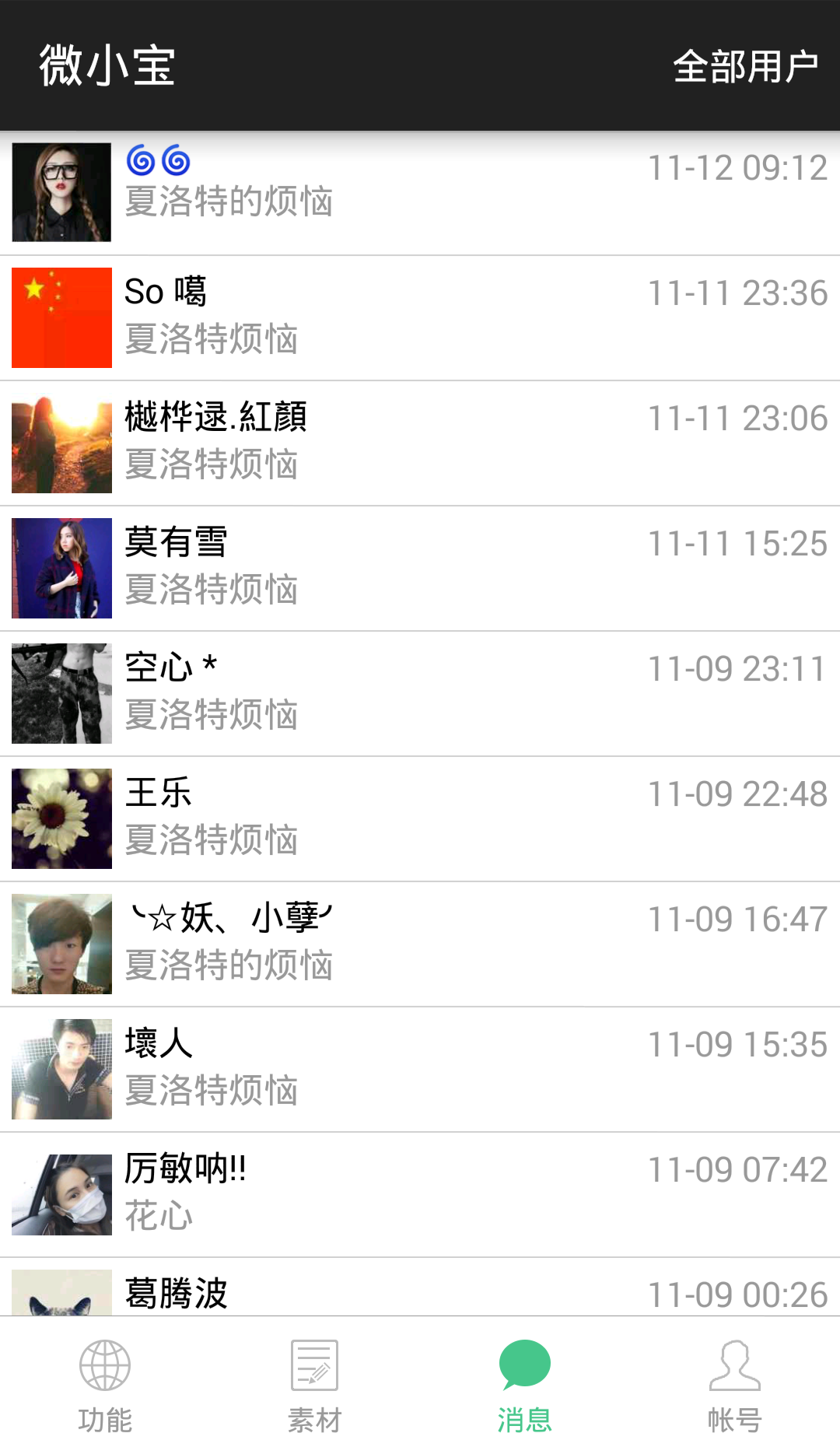840x1447 pixels.
Task: Open the conversation with 王乐
Action: click(x=420, y=818)
